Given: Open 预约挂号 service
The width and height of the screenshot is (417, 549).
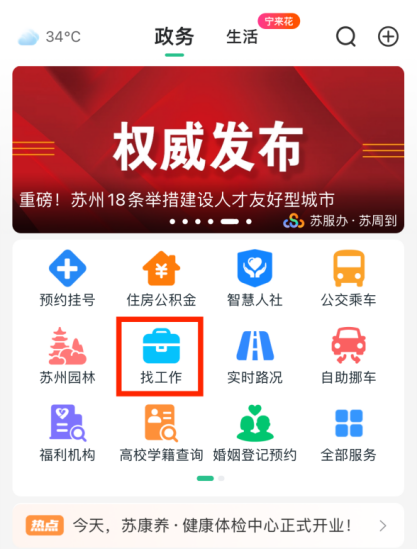Looking at the screenshot, I should pyautogui.click(x=67, y=279).
